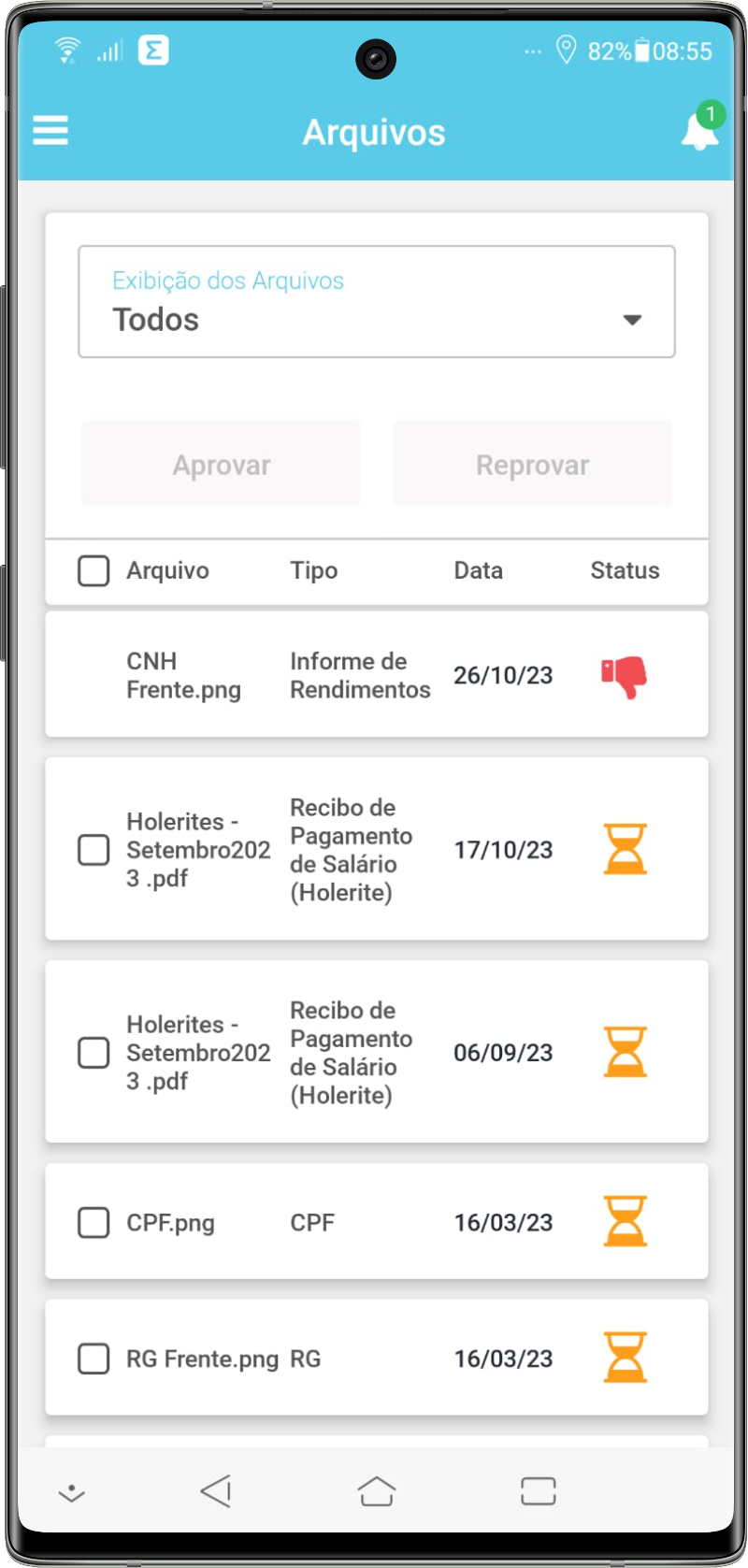The width and height of the screenshot is (748, 1568).
Task: Tick the checkbox for CPF.png
Action: click(x=93, y=1222)
